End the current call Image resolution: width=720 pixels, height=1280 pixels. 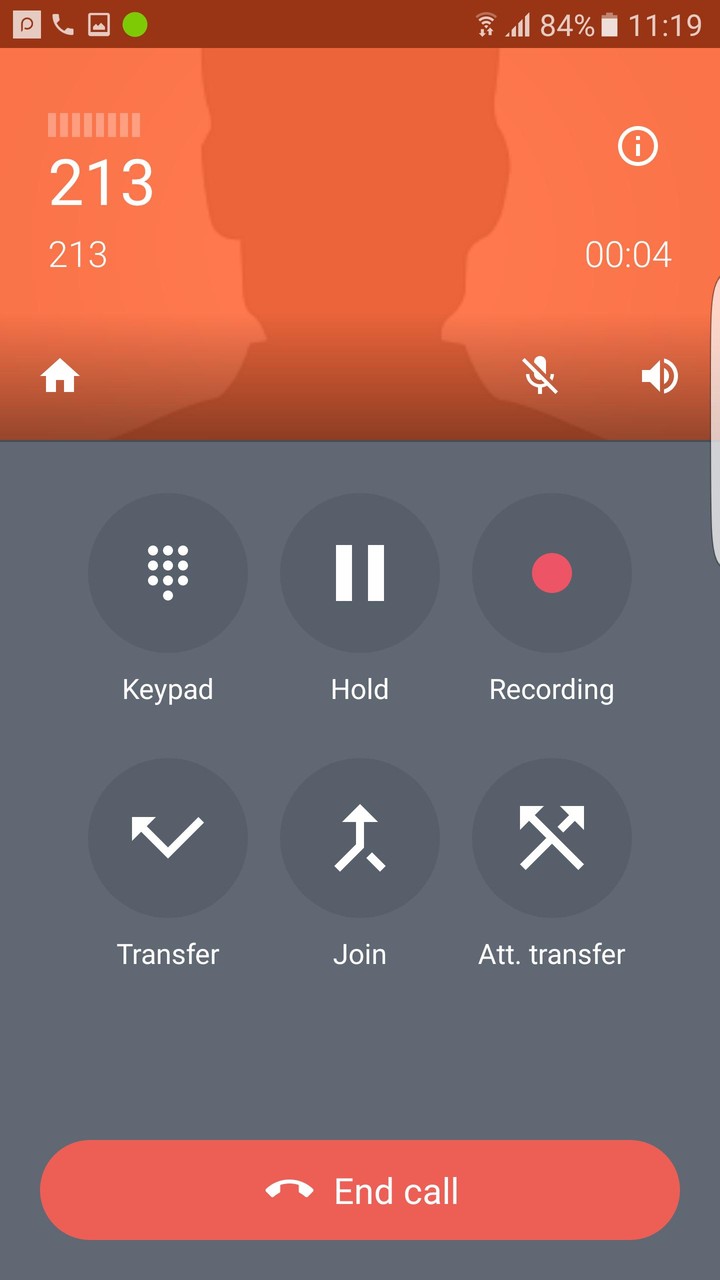[360, 1190]
